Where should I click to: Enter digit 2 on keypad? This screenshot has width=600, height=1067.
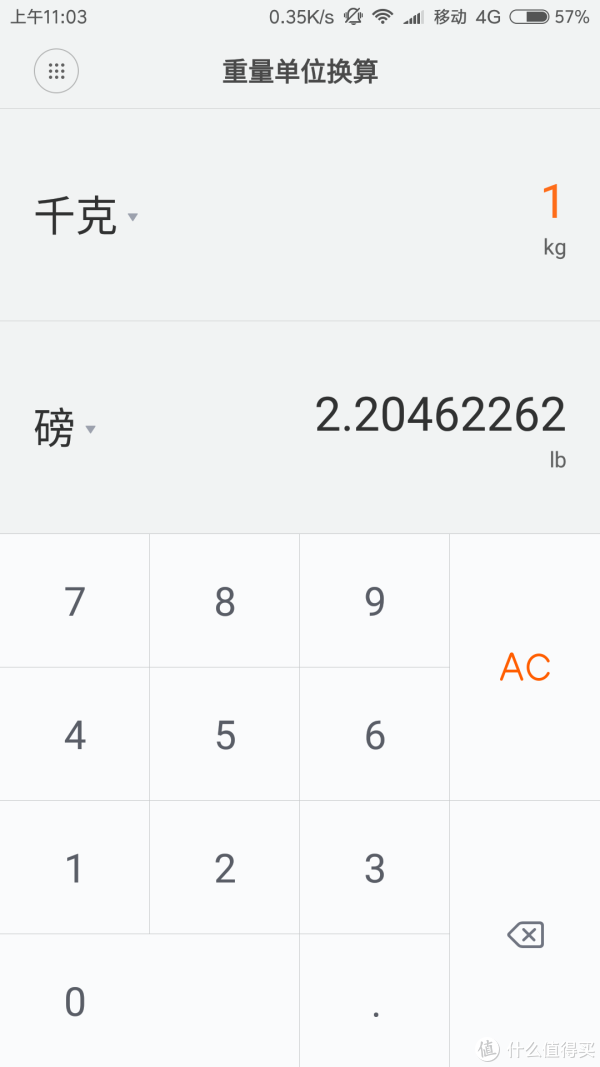point(224,868)
